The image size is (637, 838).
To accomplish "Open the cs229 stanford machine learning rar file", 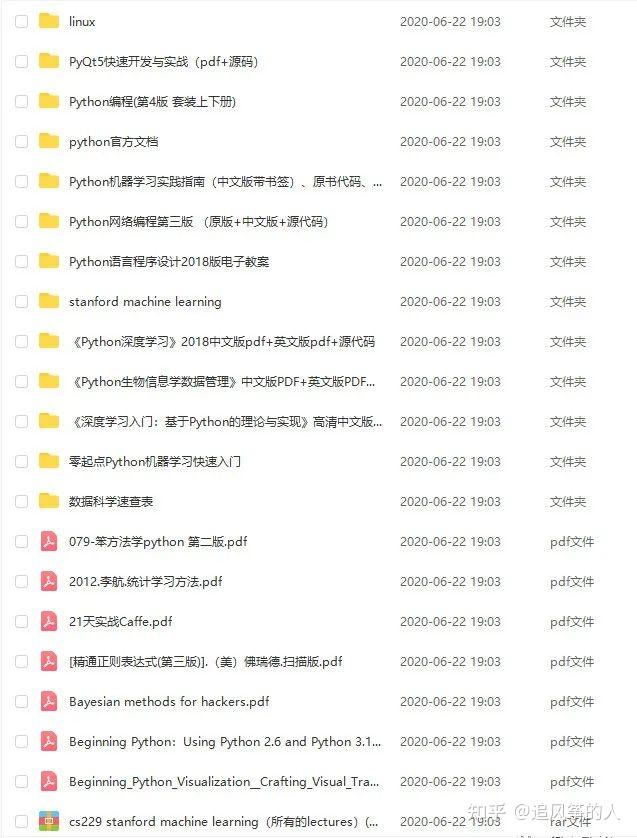I will coord(223,821).
